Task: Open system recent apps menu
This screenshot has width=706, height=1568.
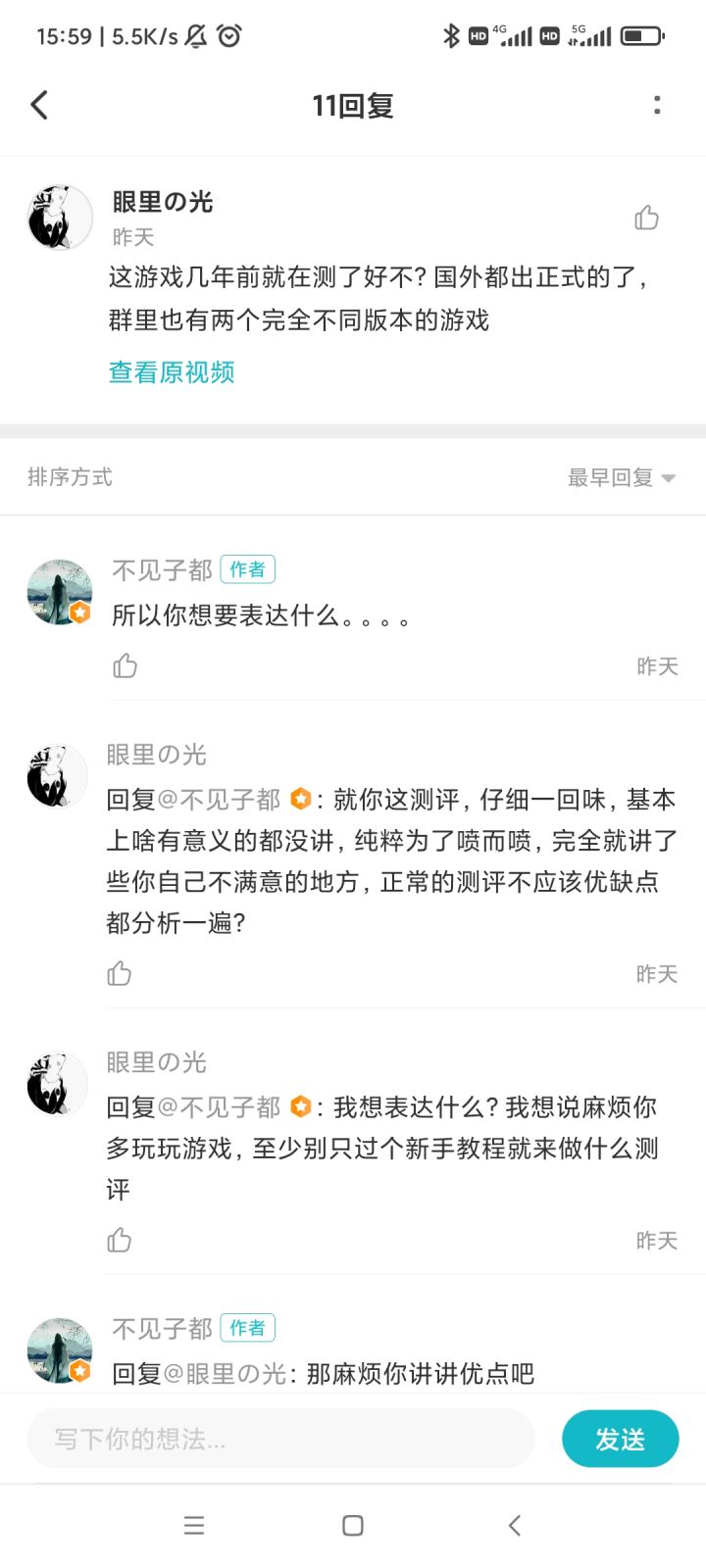Action: tap(194, 1525)
